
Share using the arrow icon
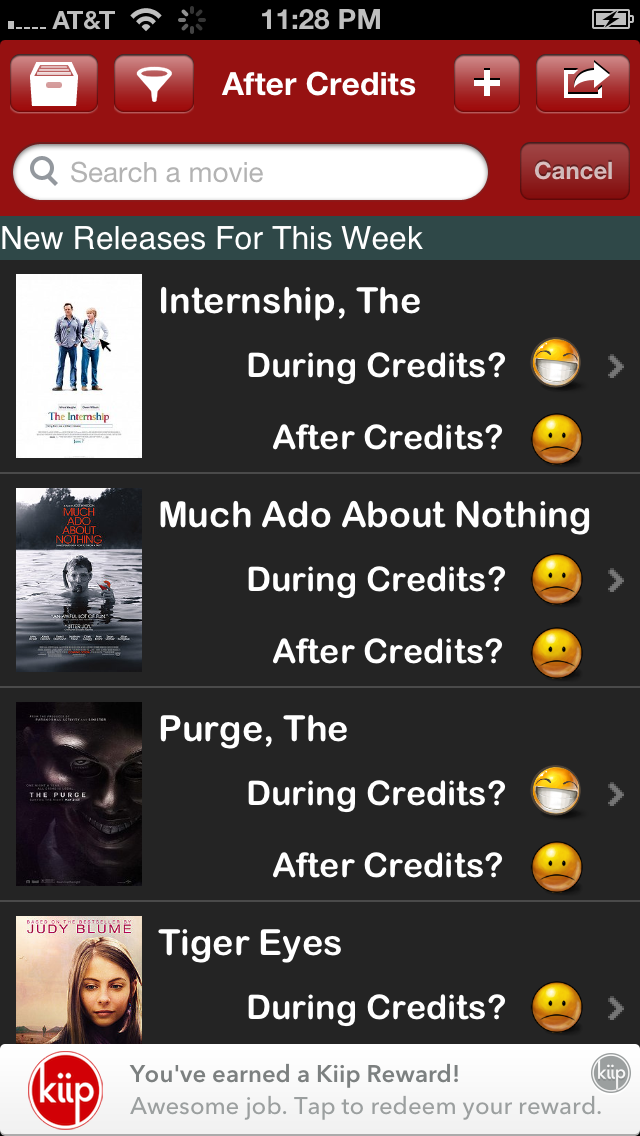click(586, 84)
